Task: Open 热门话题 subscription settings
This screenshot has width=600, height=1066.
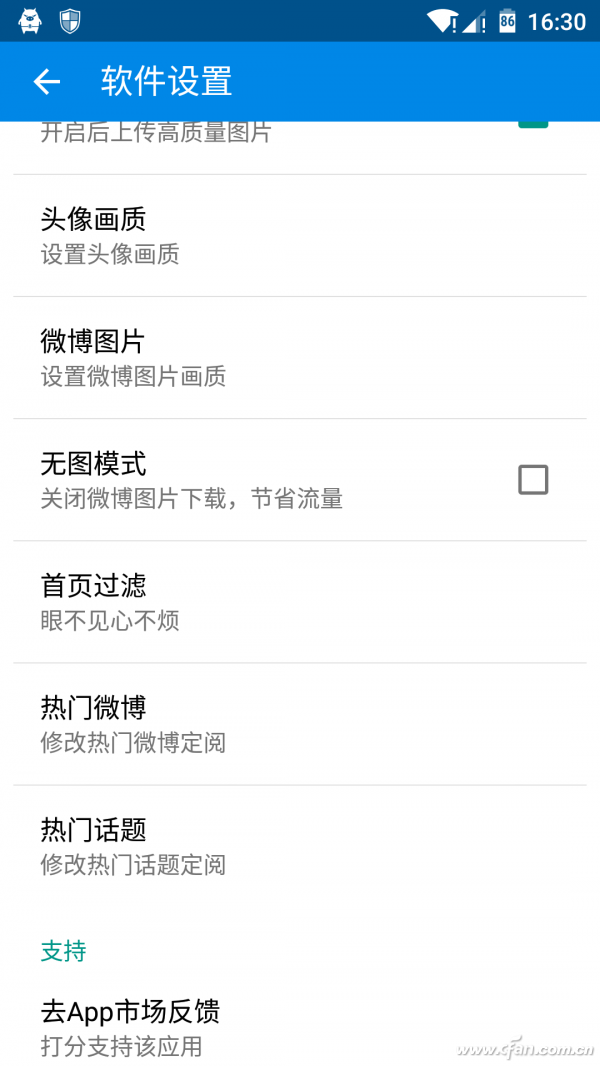Action: point(300,846)
